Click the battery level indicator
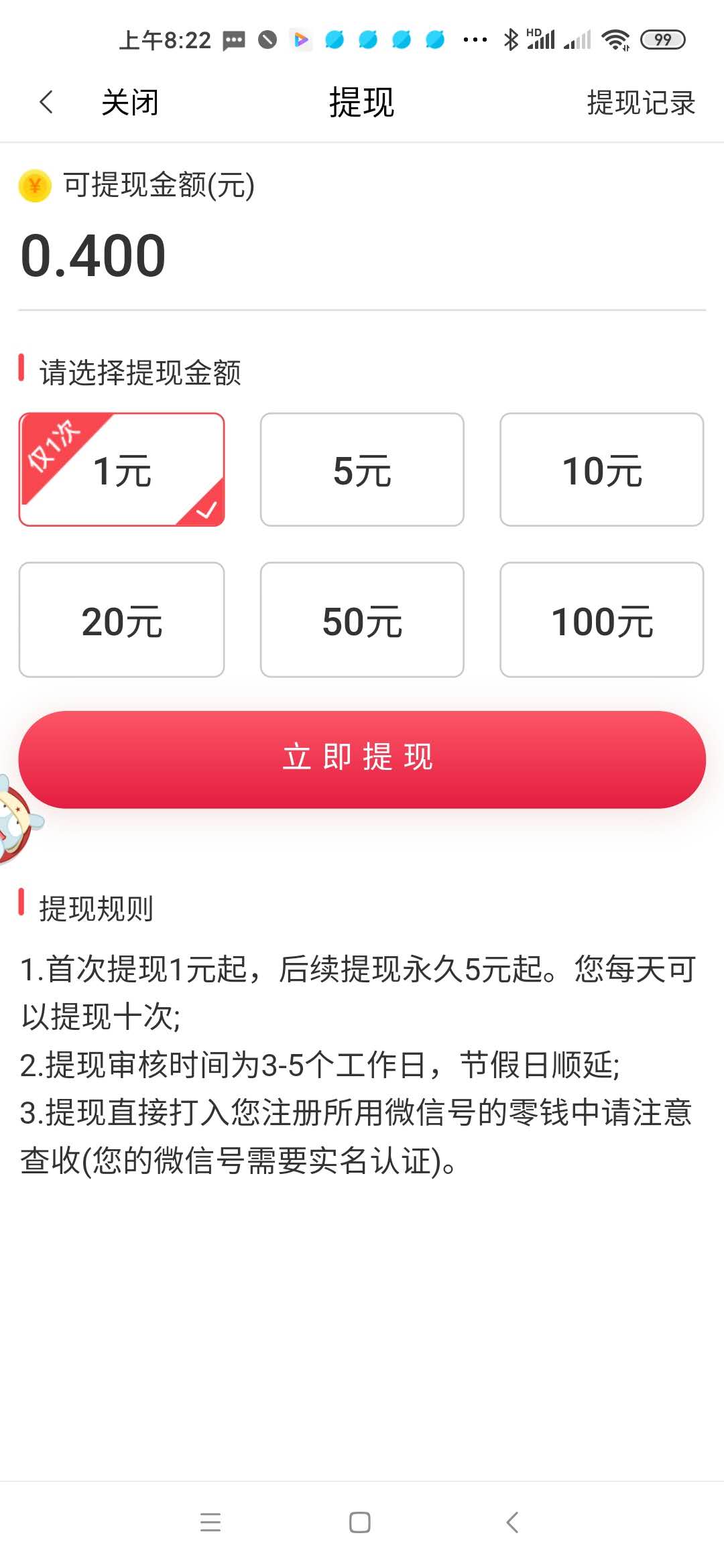 pos(664,40)
